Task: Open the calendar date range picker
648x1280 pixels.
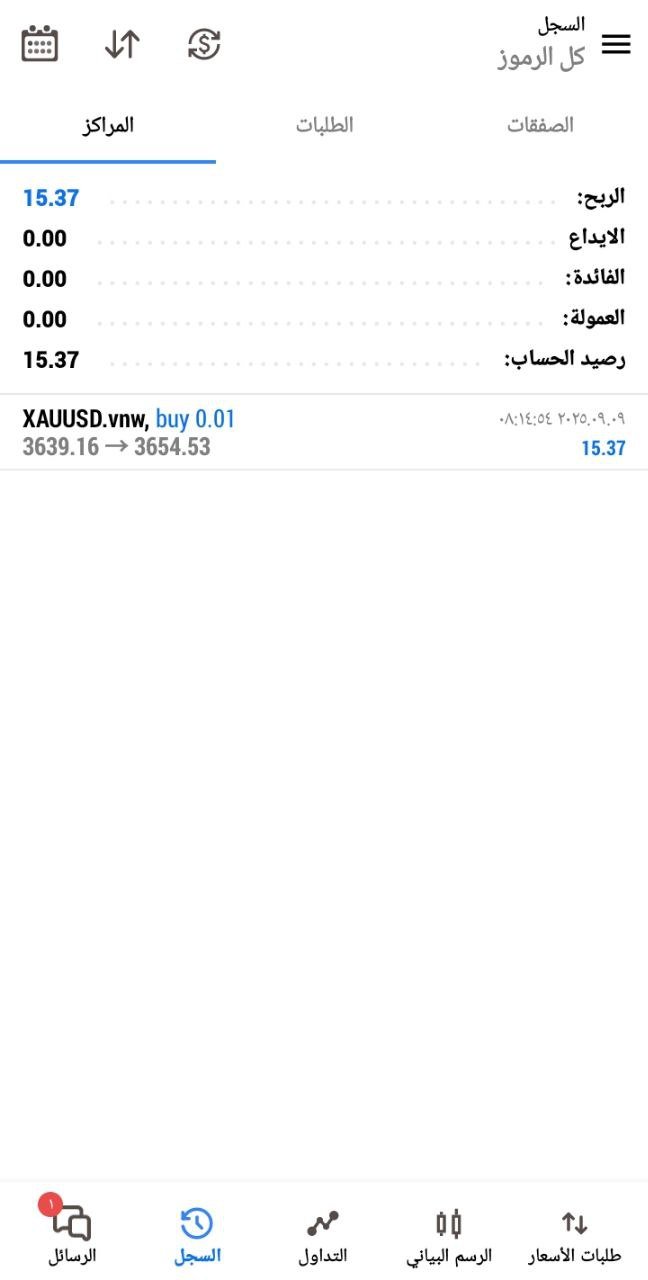Action: [40, 45]
